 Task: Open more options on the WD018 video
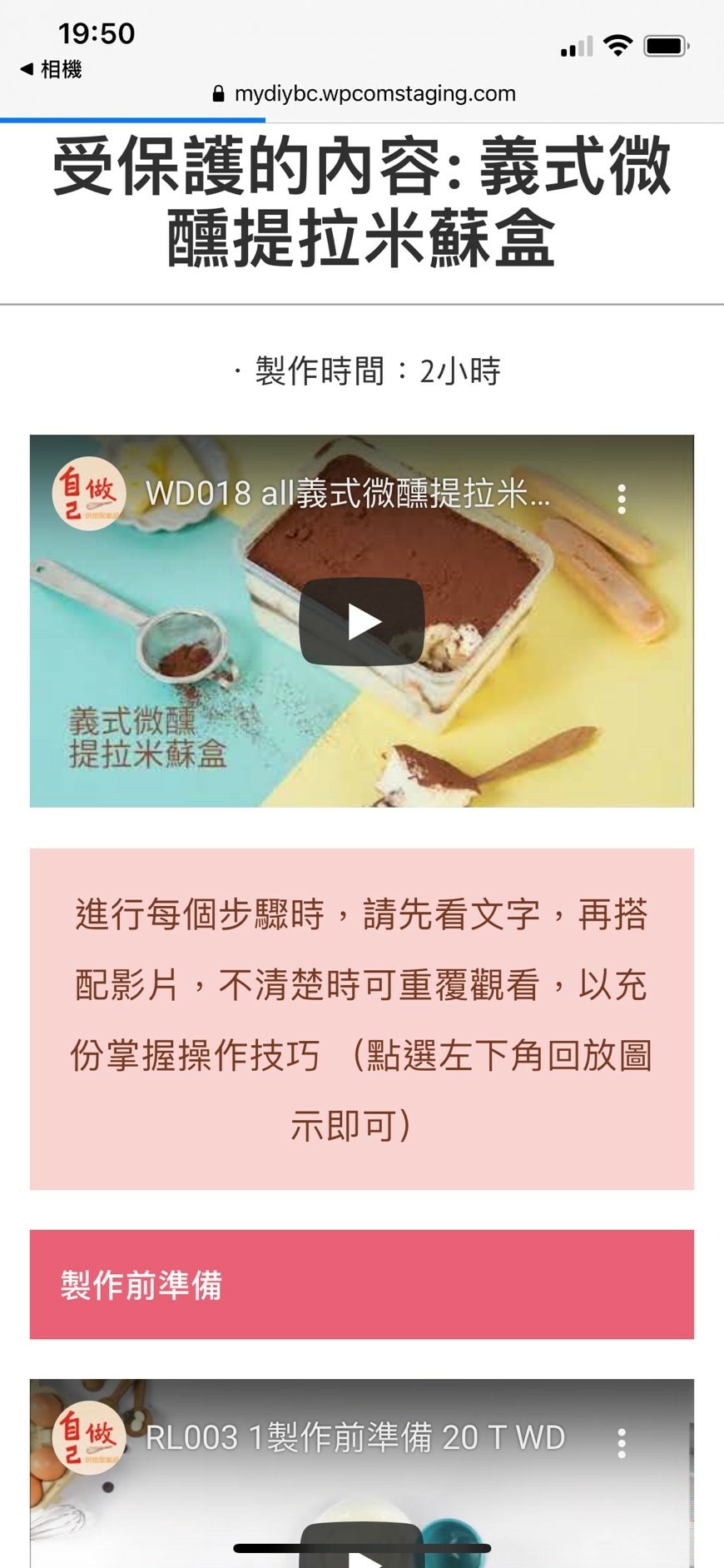(x=622, y=498)
